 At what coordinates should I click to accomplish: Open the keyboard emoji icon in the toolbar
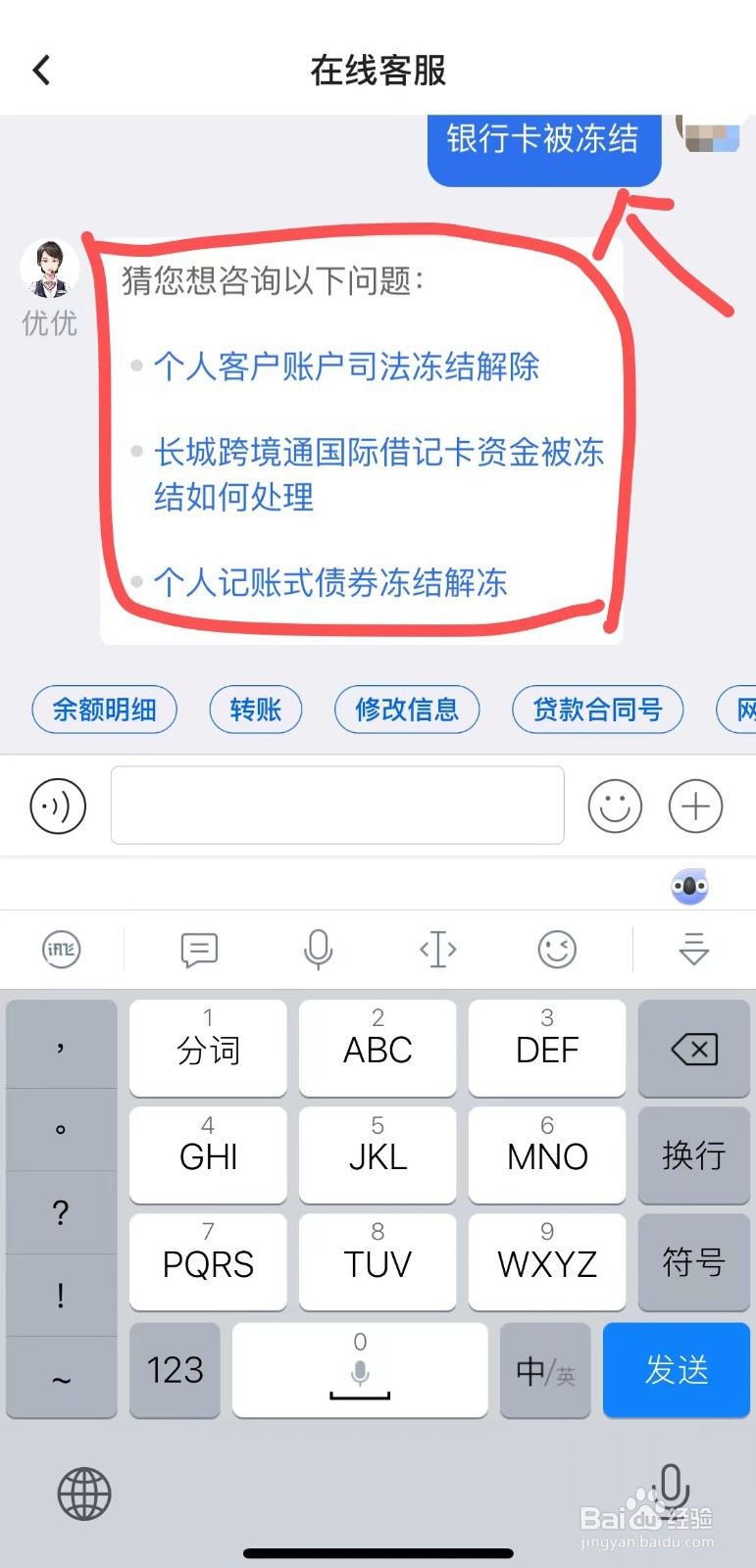pos(557,949)
